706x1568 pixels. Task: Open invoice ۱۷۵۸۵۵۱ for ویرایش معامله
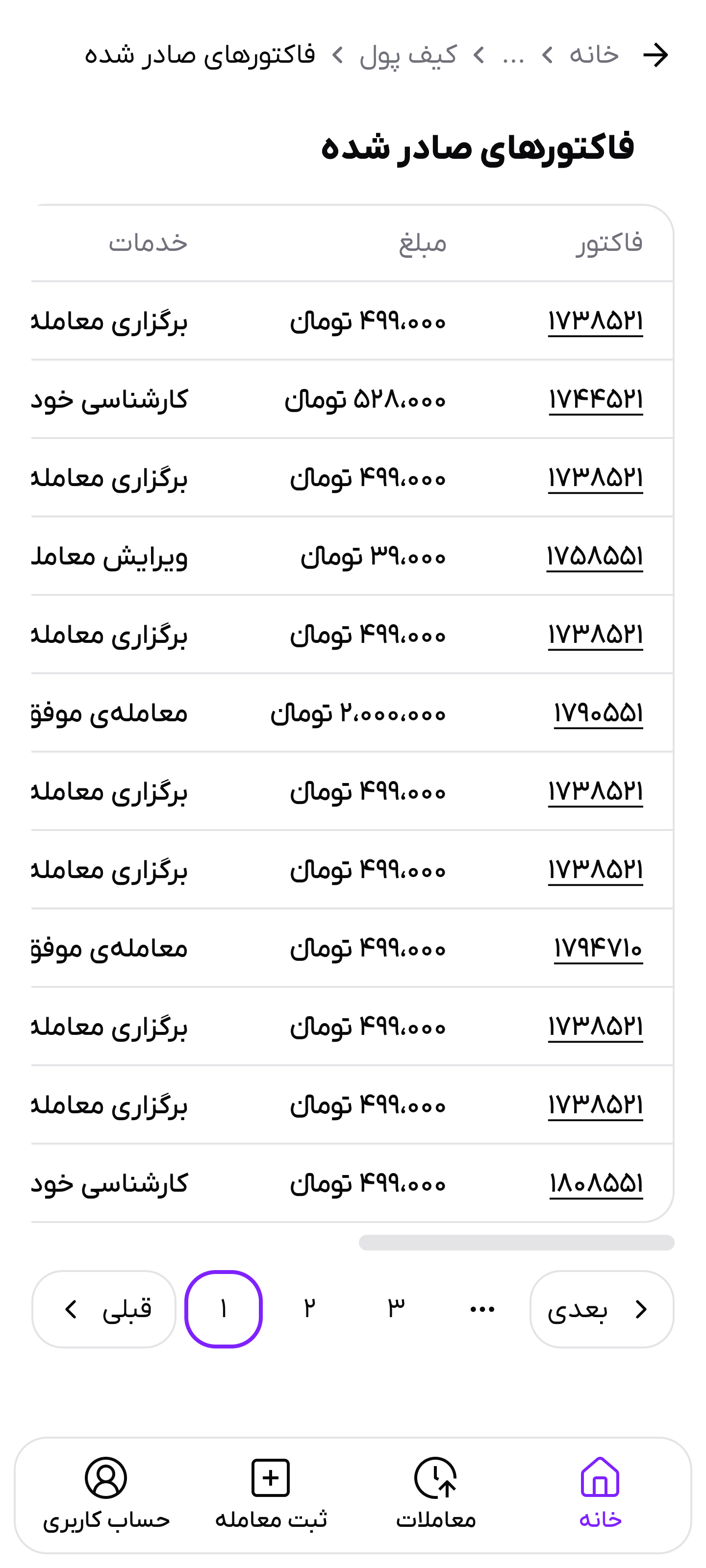596,556
